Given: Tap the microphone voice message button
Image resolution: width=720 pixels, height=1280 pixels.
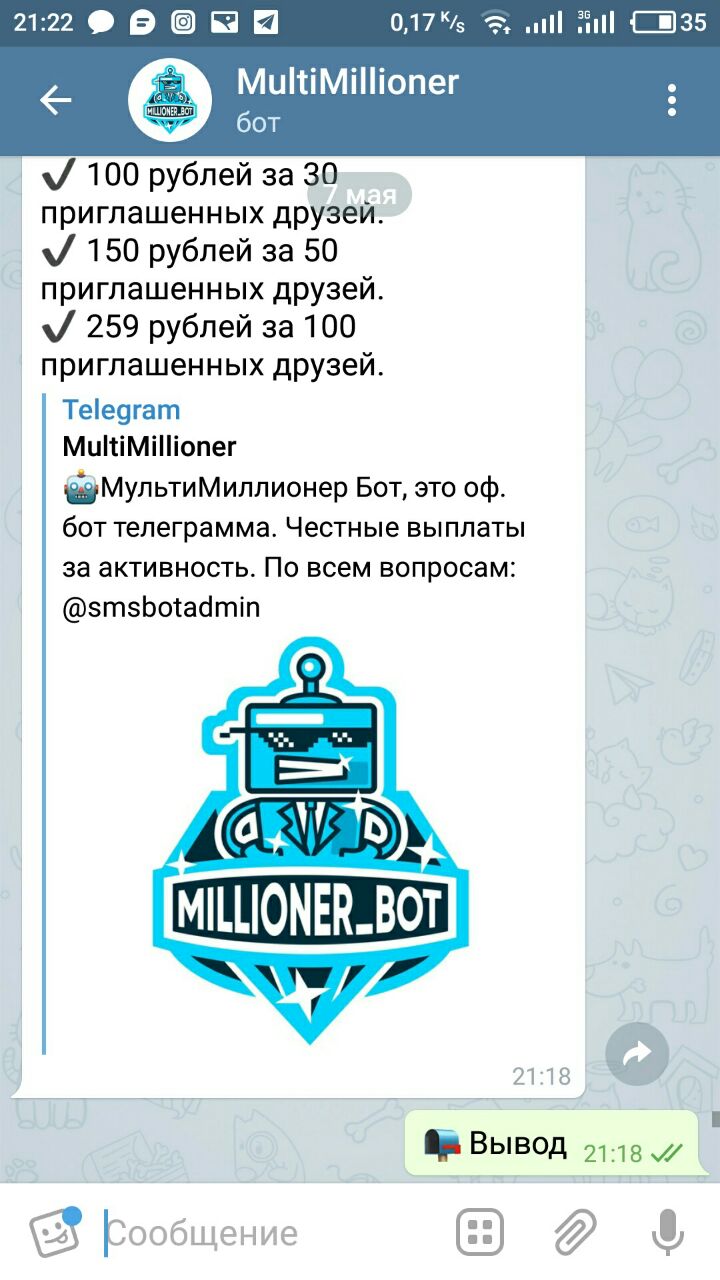Looking at the screenshot, I should (x=667, y=1232).
